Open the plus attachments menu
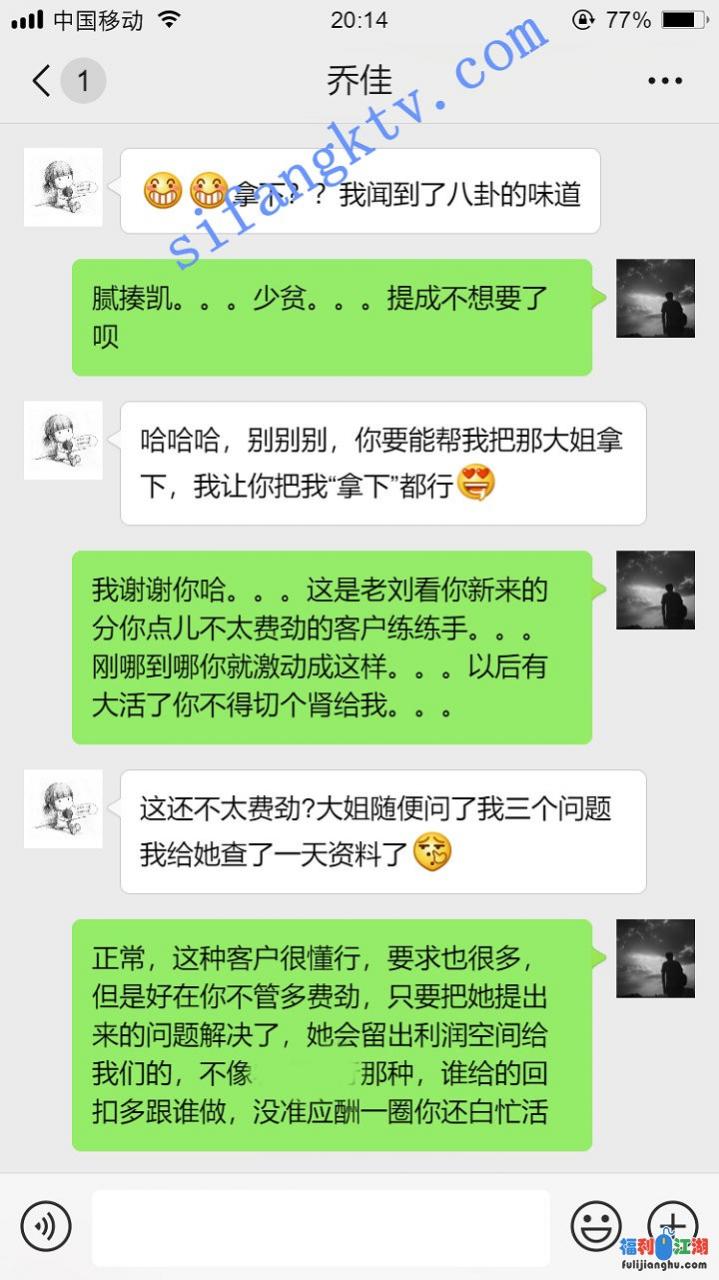 673,1224
